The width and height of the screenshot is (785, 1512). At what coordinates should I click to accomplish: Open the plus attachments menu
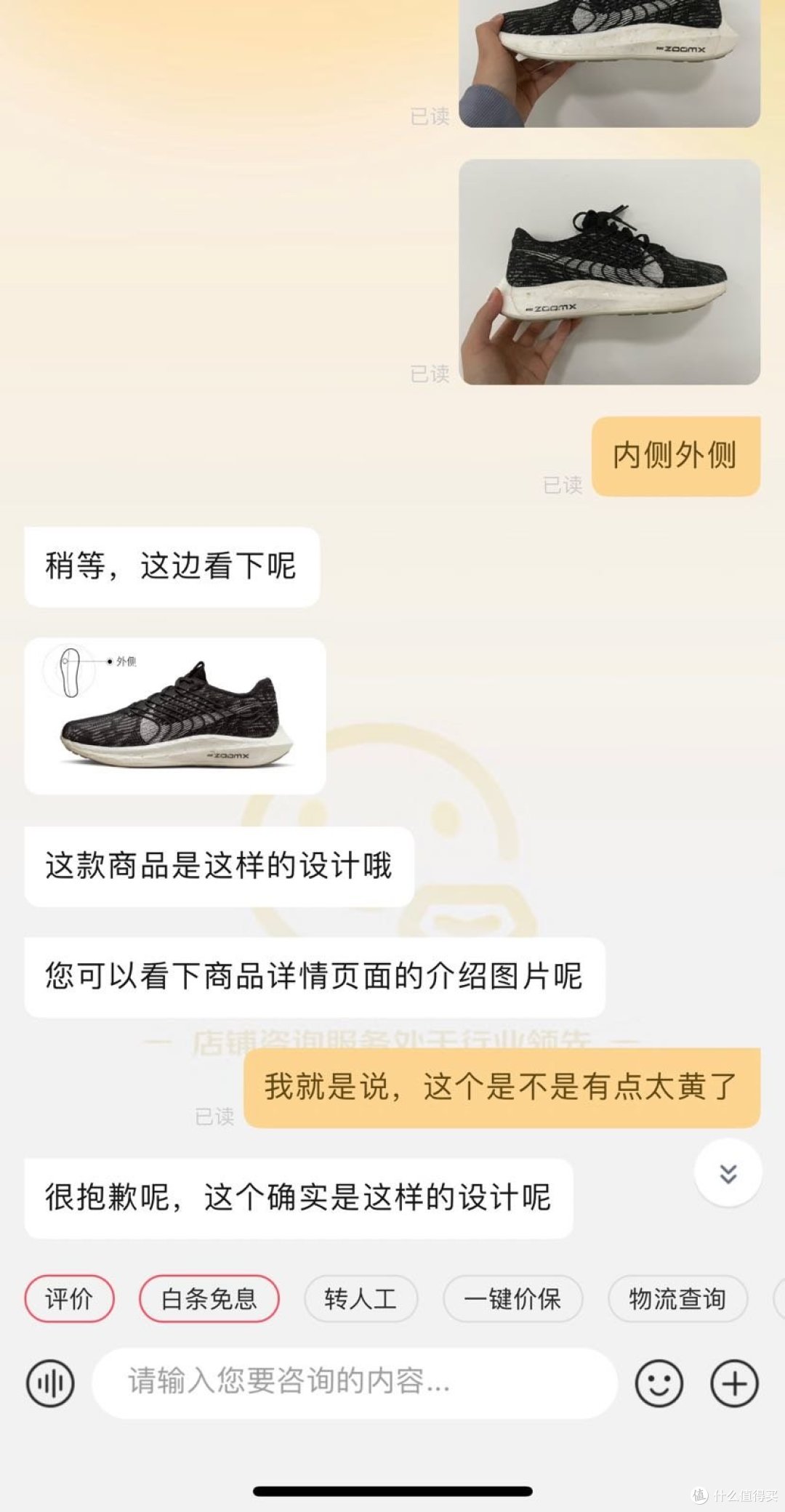tap(734, 1383)
